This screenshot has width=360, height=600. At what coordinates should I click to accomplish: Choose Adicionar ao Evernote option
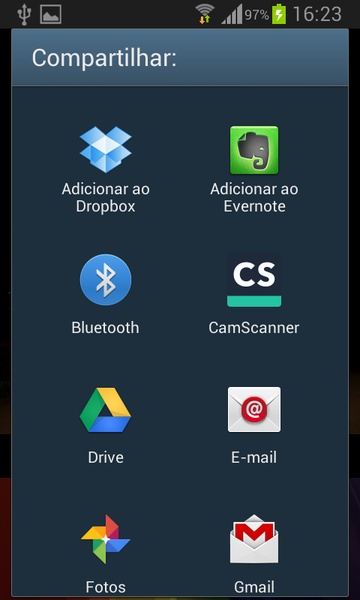[254, 170]
